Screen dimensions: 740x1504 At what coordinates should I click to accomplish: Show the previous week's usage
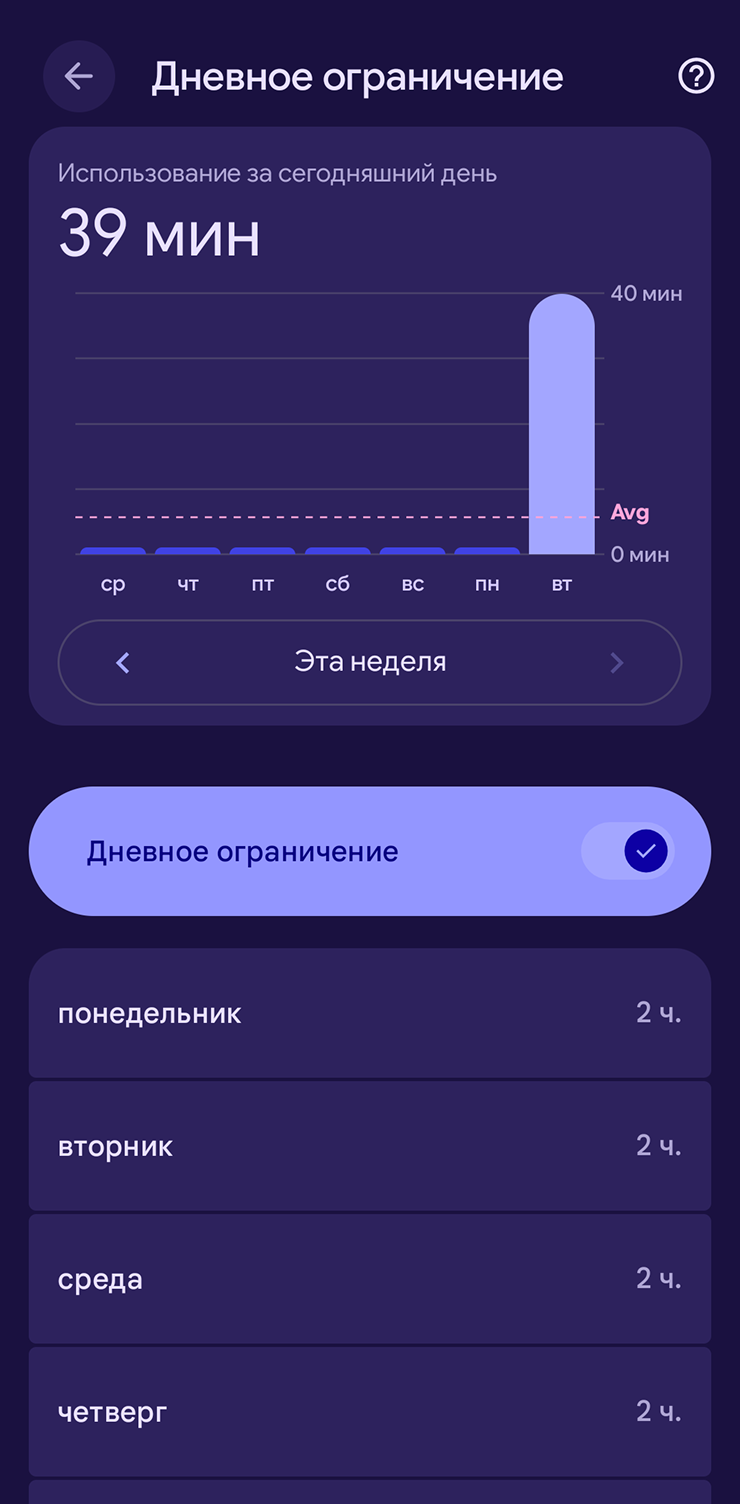coord(123,662)
